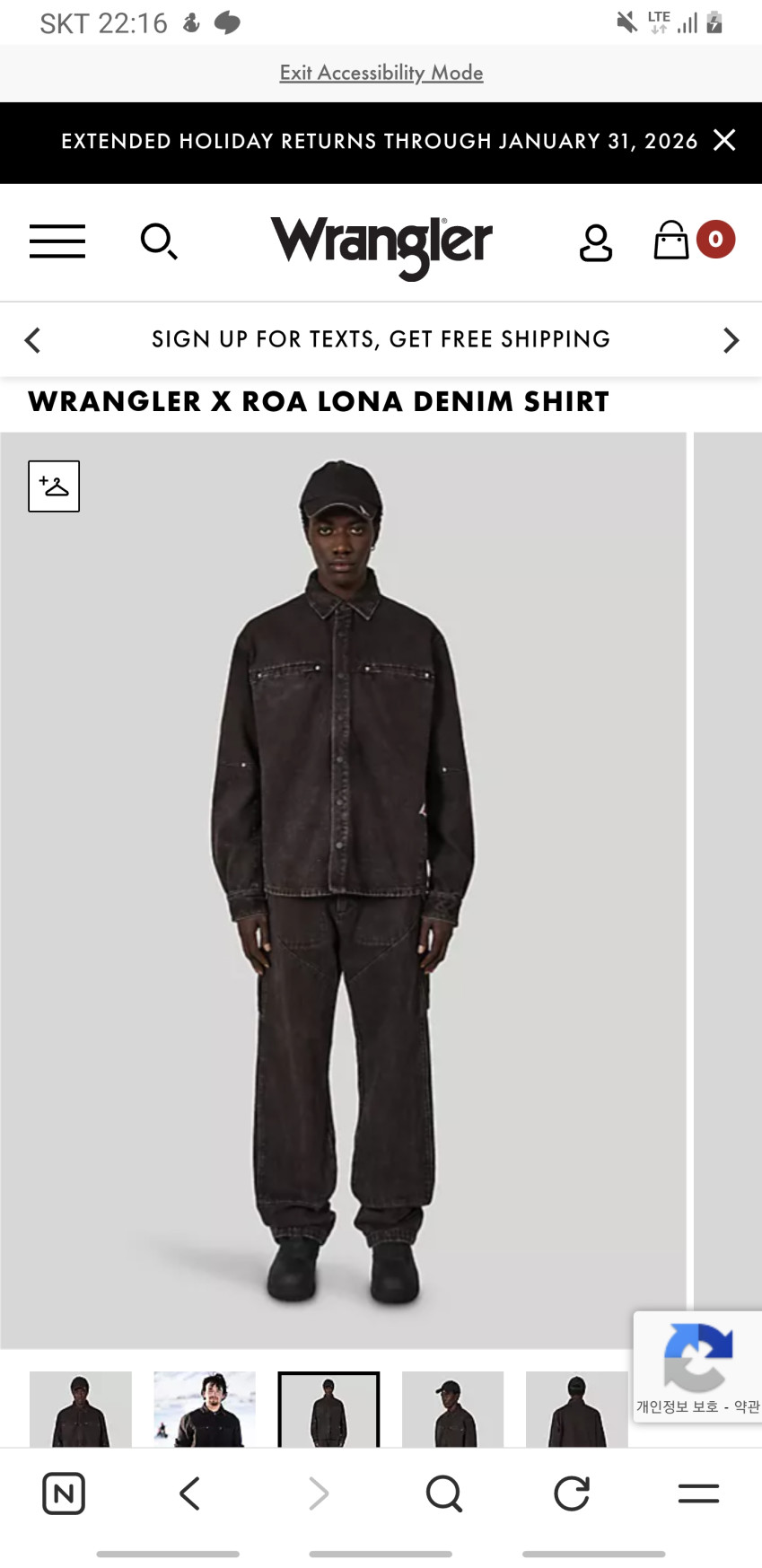This screenshot has width=762, height=1568.
Task: Show the next promo message
Action: [x=731, y=340]
